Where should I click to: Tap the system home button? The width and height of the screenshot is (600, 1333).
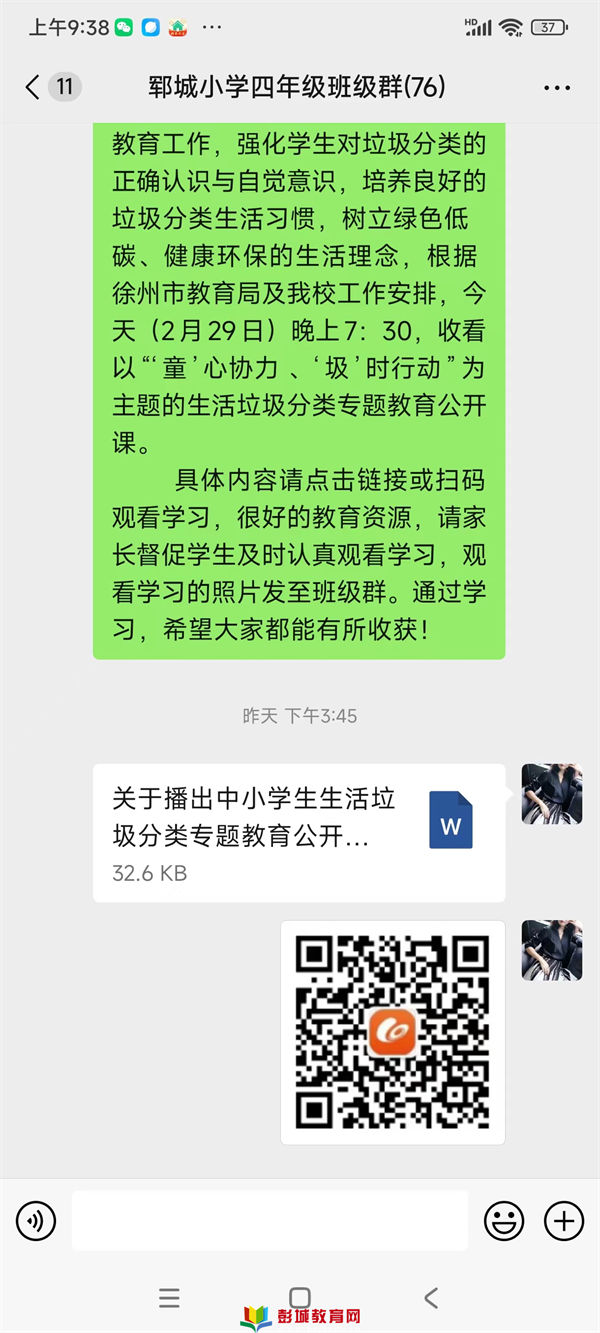[299, 1298]
